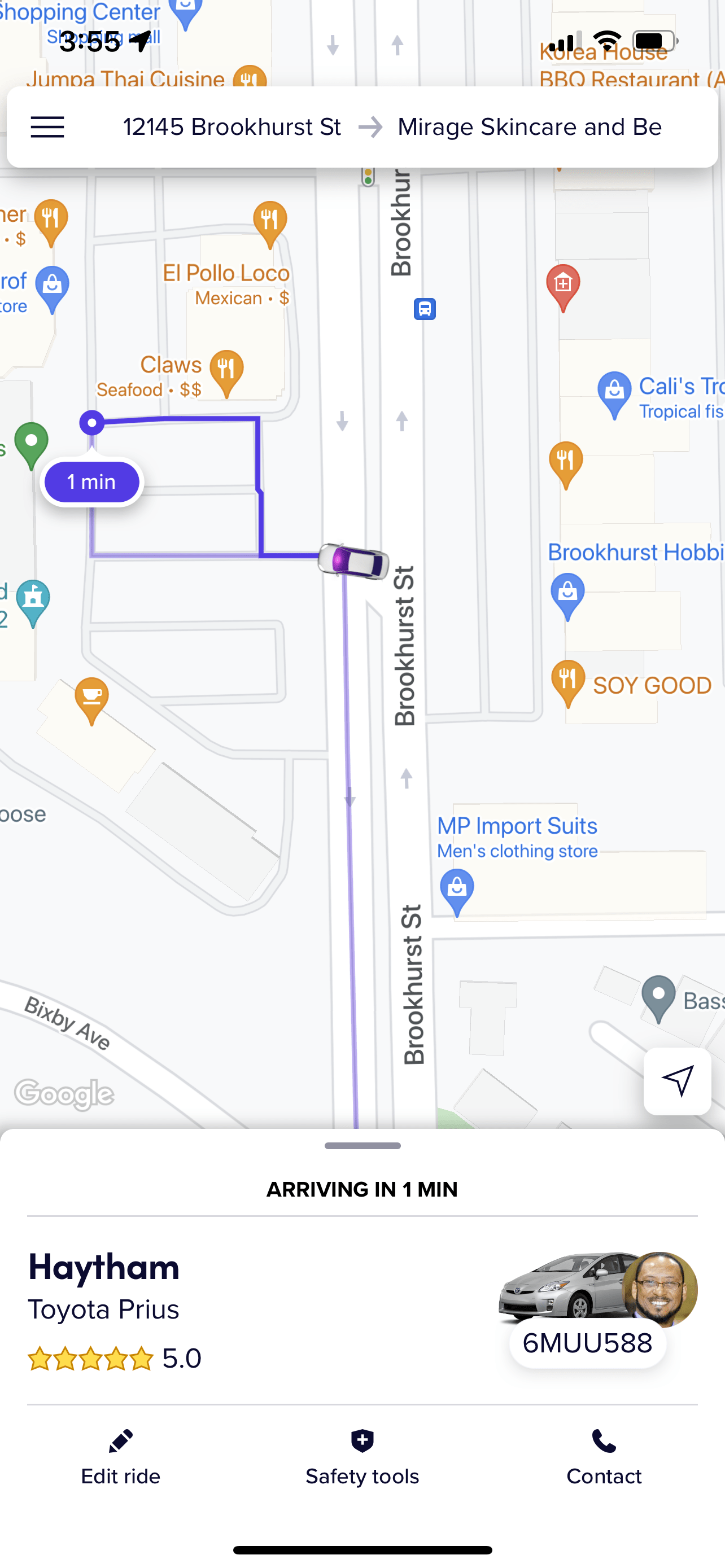Expand the ride details sheet handle
This screenshot has width=725, height=1568.
[362, 1146]
